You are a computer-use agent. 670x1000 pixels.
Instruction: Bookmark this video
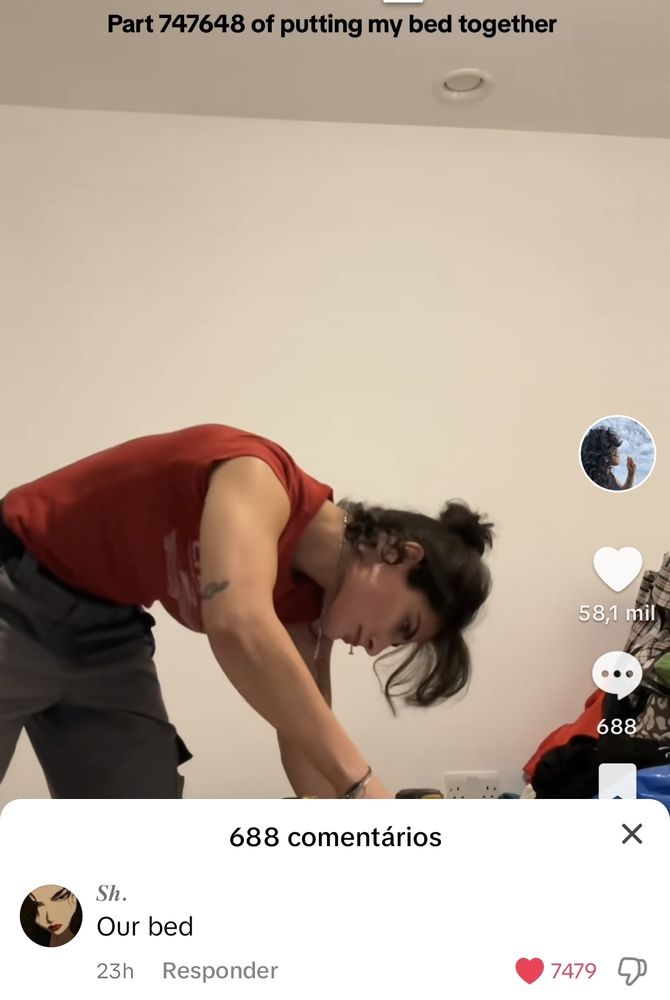(x=617, y=780)
